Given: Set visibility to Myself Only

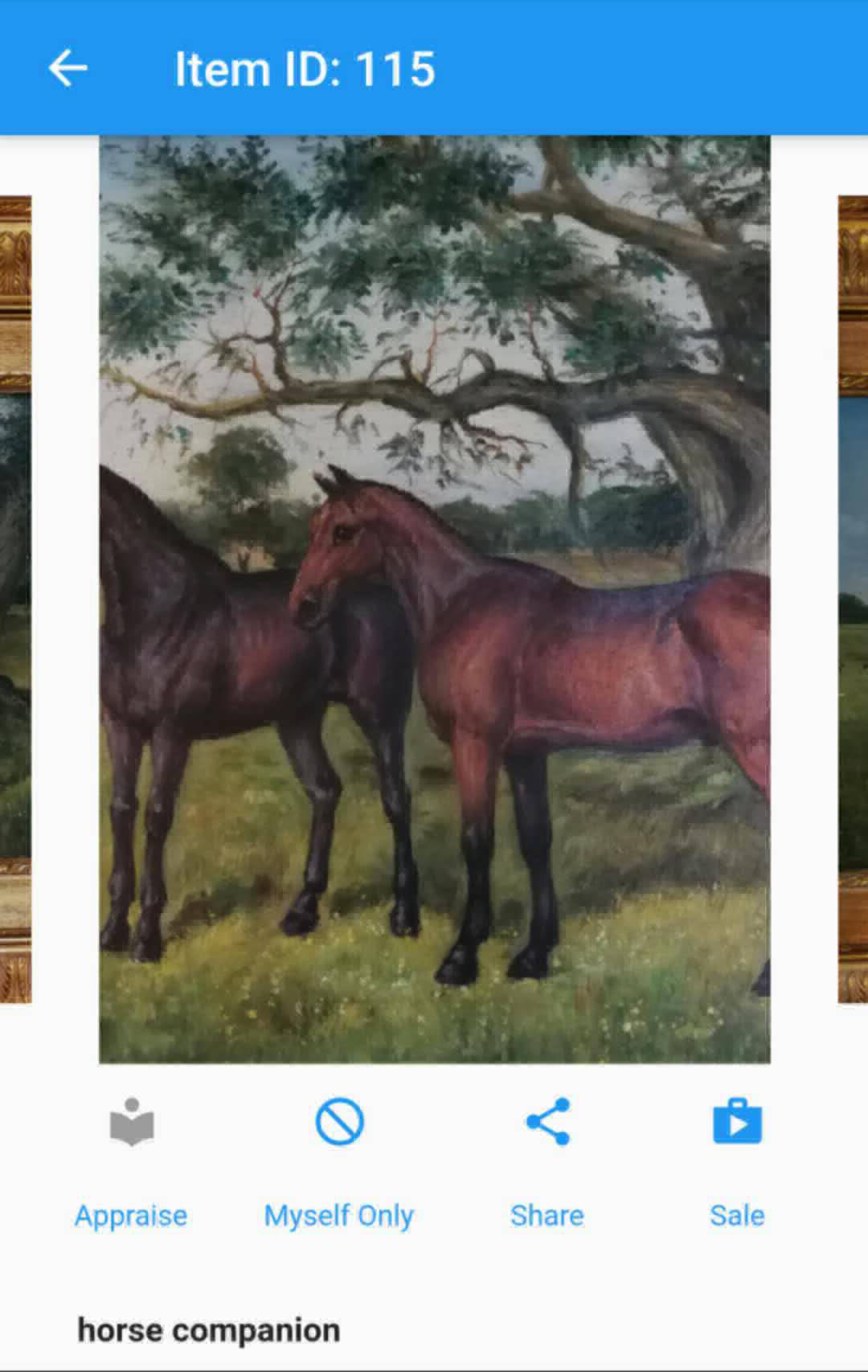Looking at the screenshot, I should [339, 1157].
